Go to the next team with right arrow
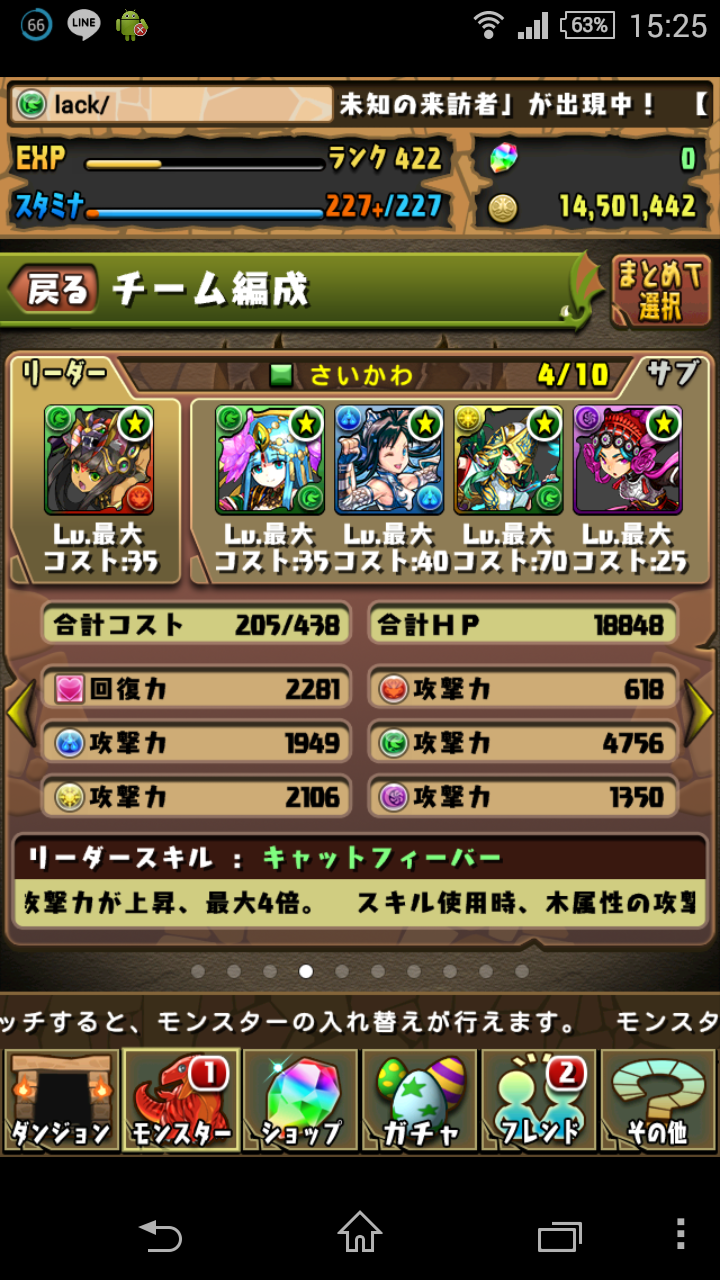Viewport: 720px width, 1280px height. [700, 711]
